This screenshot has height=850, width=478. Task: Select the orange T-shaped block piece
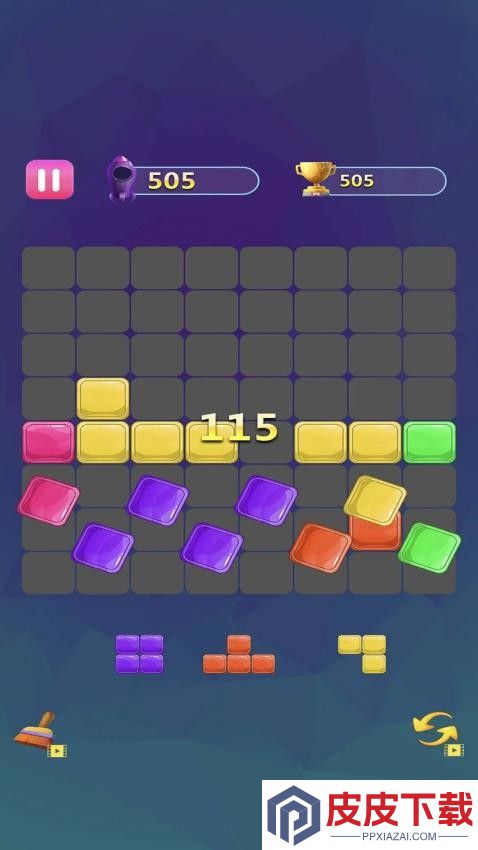pos(239,654)
